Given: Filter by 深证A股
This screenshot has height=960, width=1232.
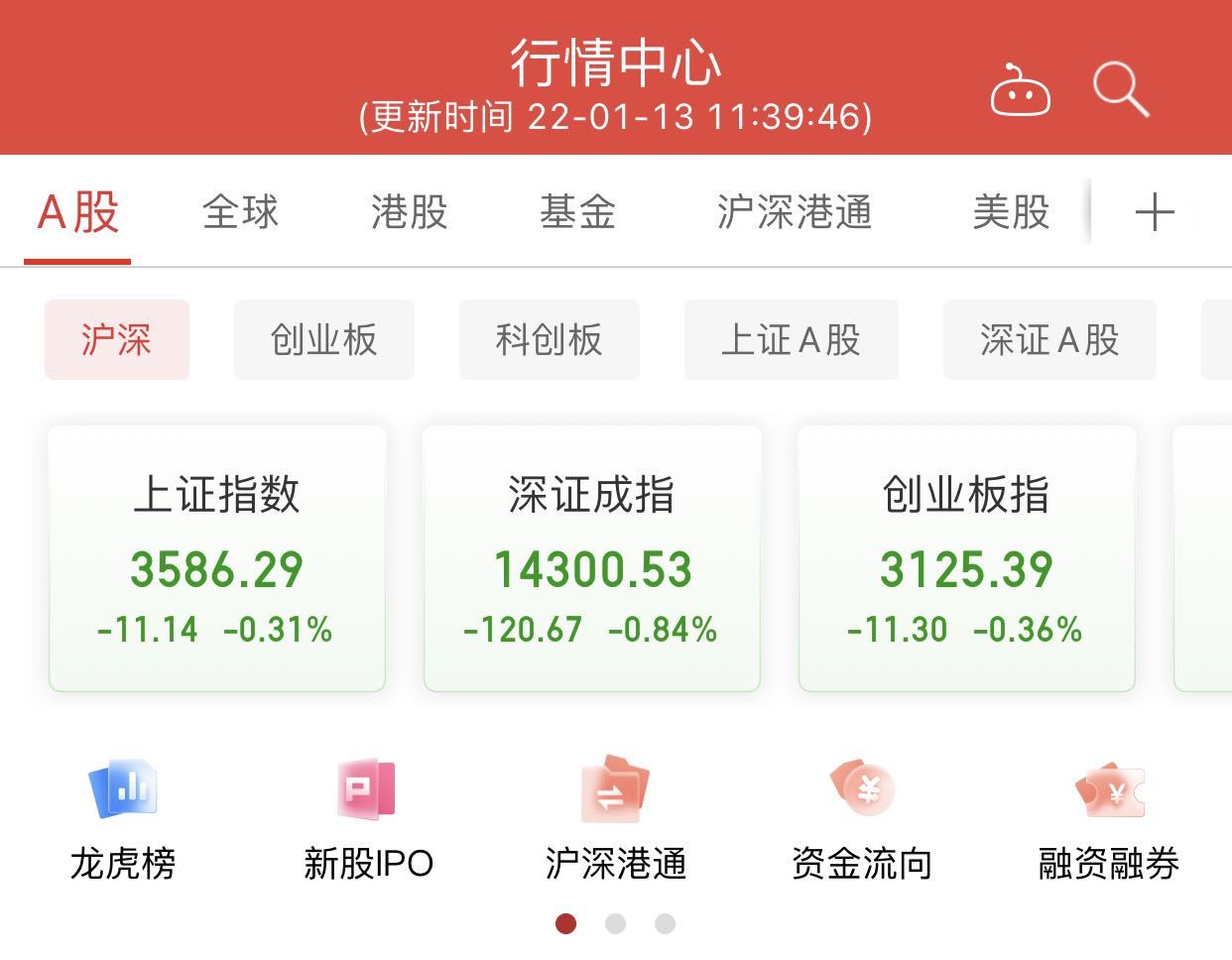Looking at the screenshot, I should tap(1049, 340).
